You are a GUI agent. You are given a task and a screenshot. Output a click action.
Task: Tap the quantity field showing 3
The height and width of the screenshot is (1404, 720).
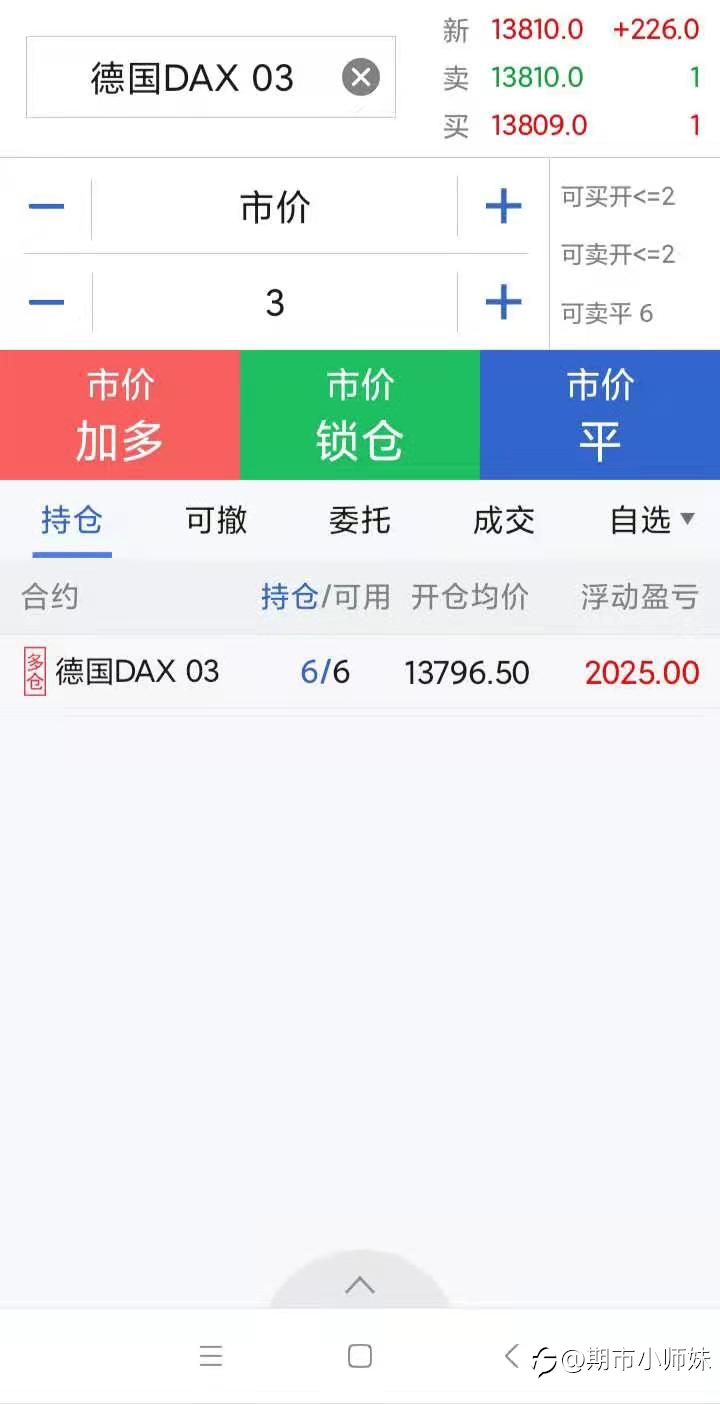(x=275, y=302)
